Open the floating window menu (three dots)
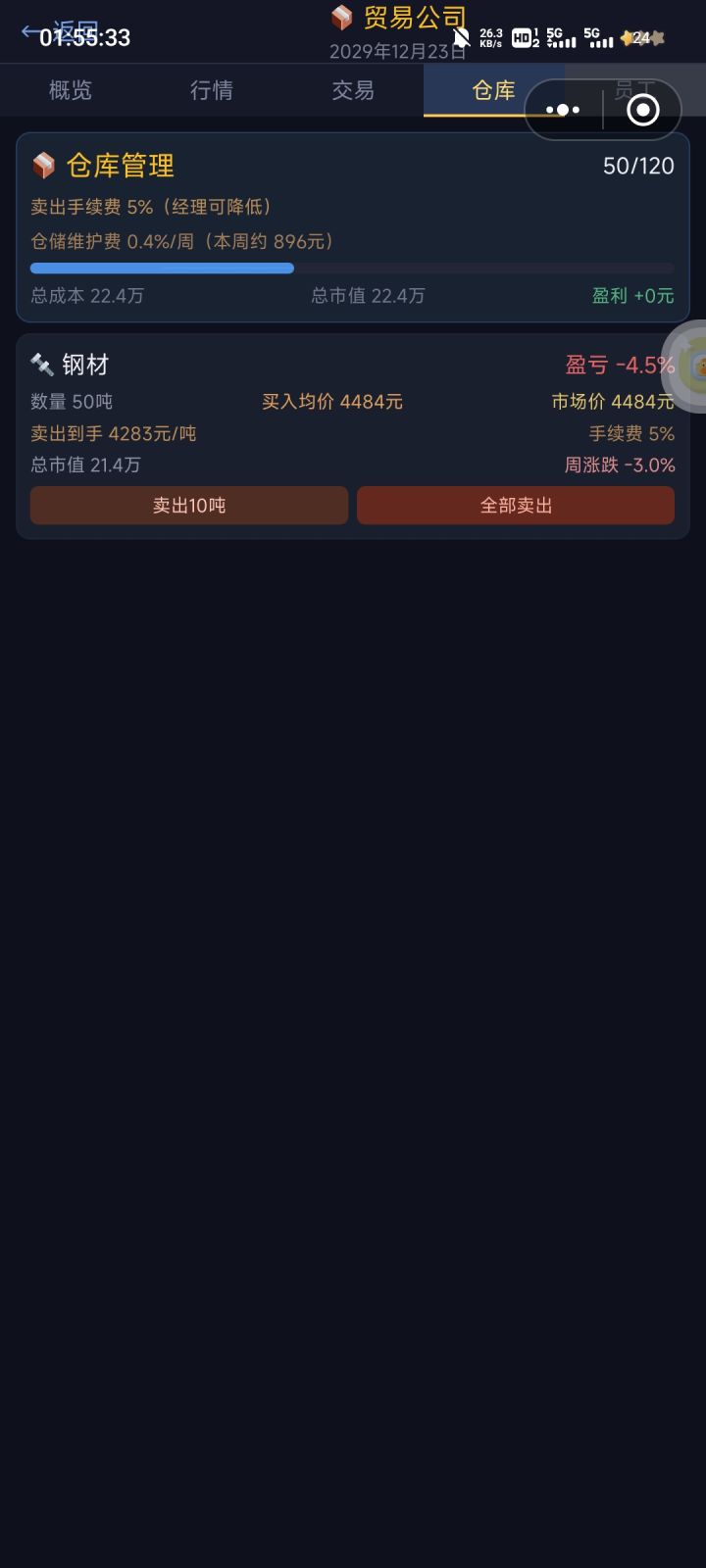This screenshot has height=1568, width=706. (564, 109)
